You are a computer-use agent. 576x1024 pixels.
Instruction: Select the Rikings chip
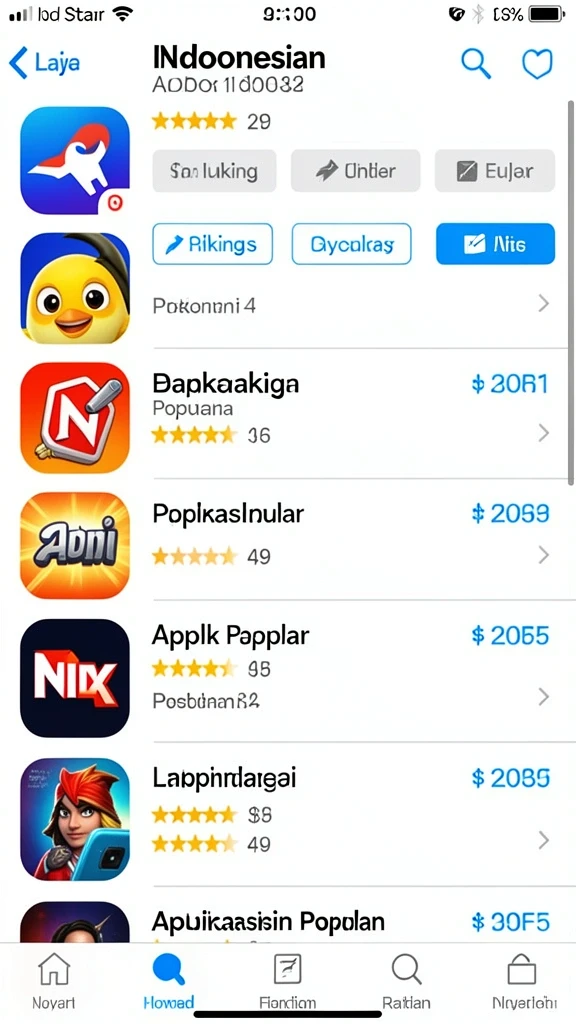[x=212, y=244]
